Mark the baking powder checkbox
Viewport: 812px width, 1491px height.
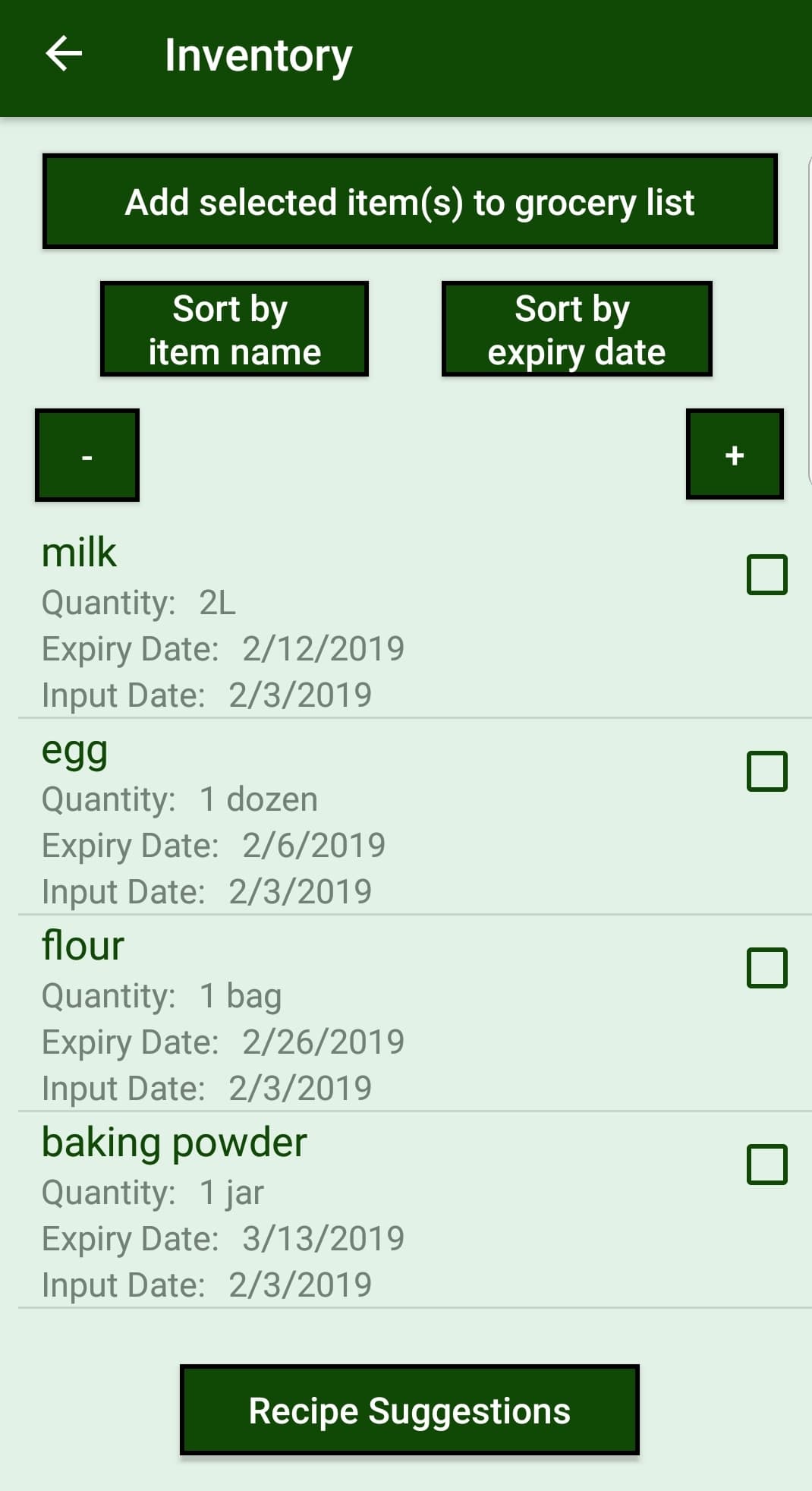click(x=766, y=1165)
